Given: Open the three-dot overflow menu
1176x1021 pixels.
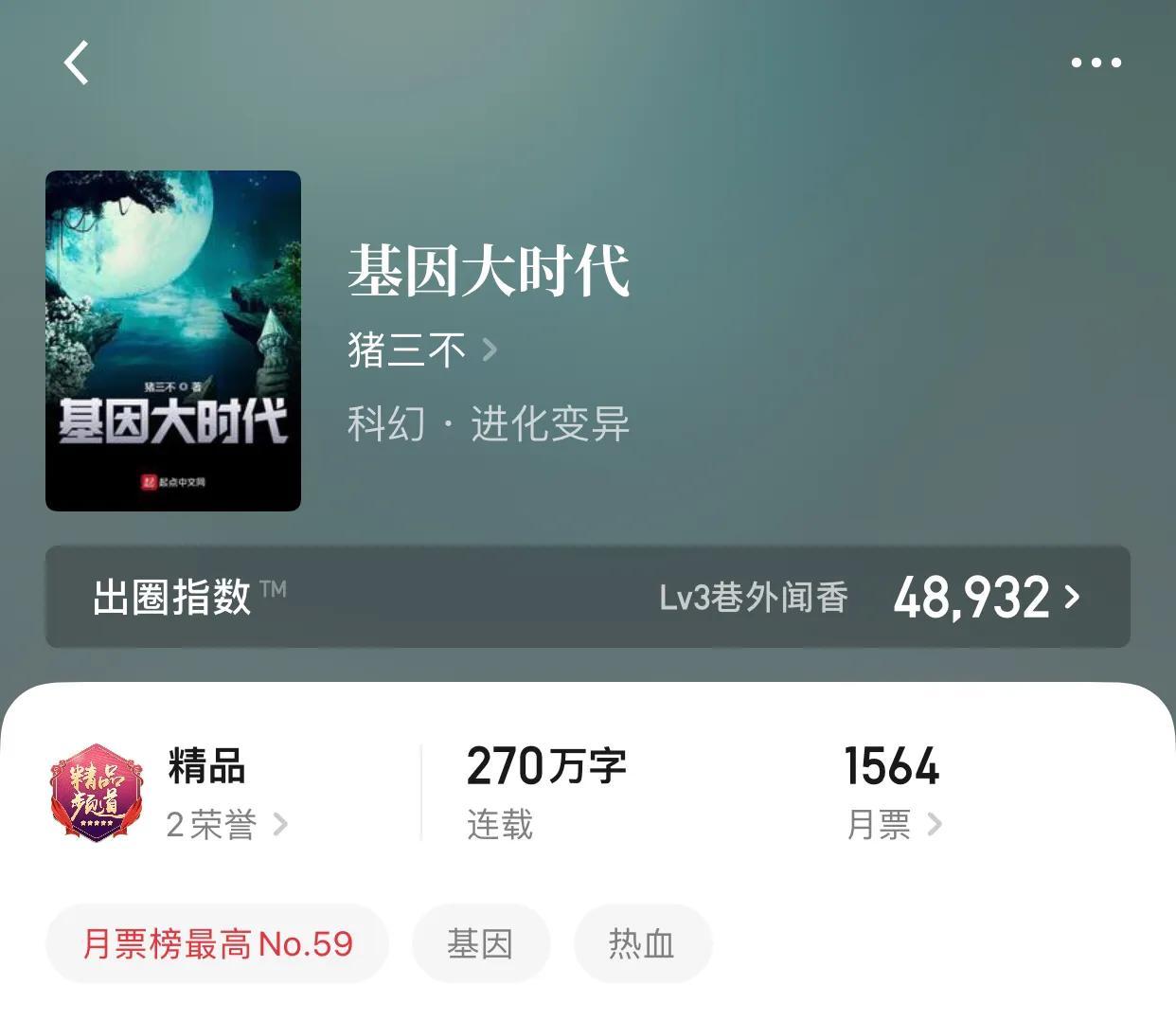Looking at the screenshot, I should coord(1096,63).
